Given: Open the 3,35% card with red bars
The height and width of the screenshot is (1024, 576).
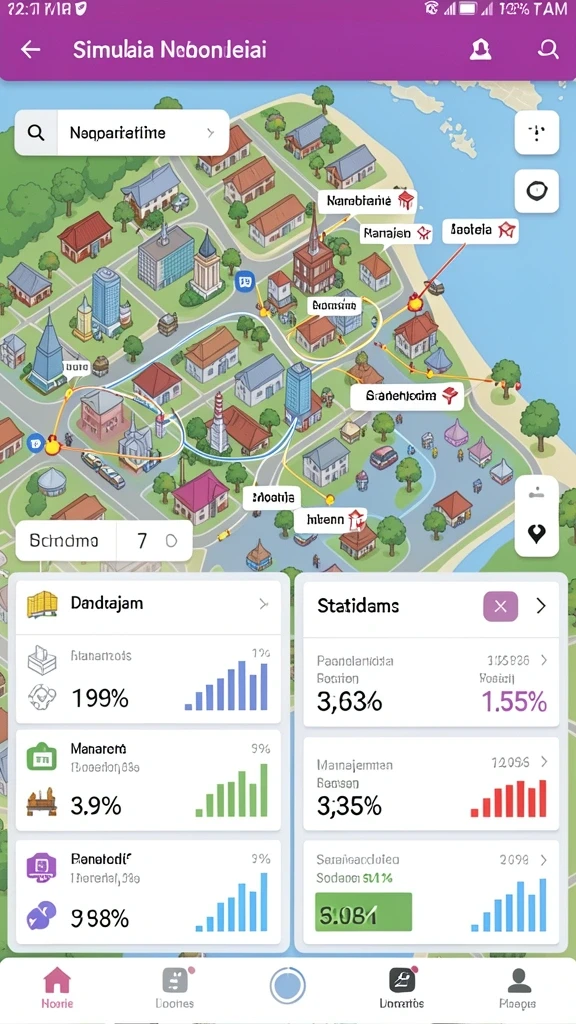Looking at the screenshot, I should 431,784.
